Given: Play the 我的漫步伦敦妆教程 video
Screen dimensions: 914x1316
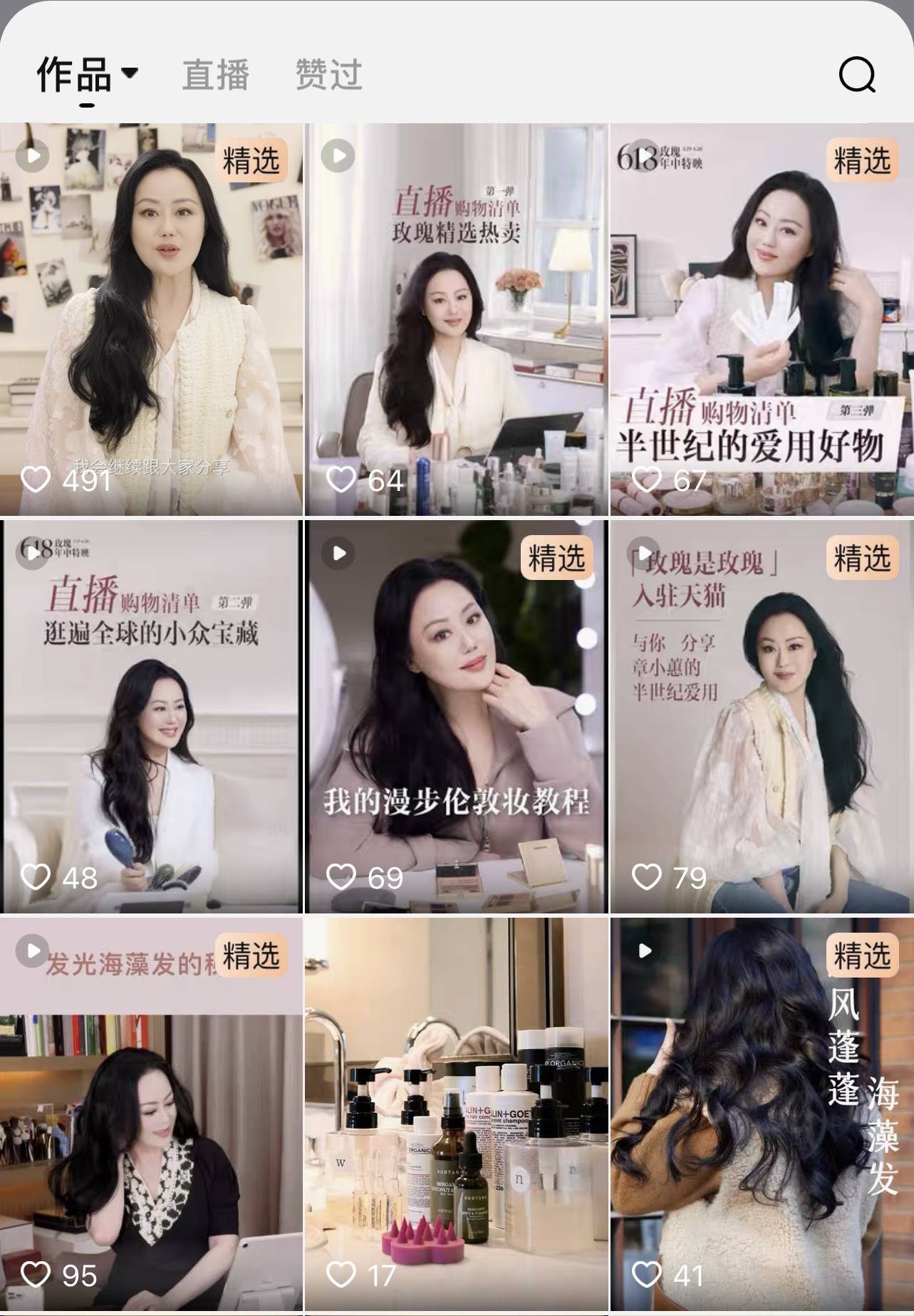Looking at the screenshot, I should click(457, 716).
